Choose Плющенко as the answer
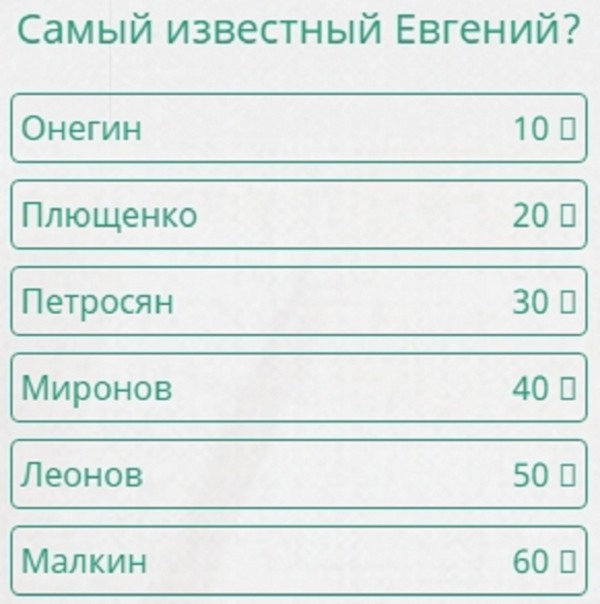The image size is (600, 604). [x=298, y=215]
